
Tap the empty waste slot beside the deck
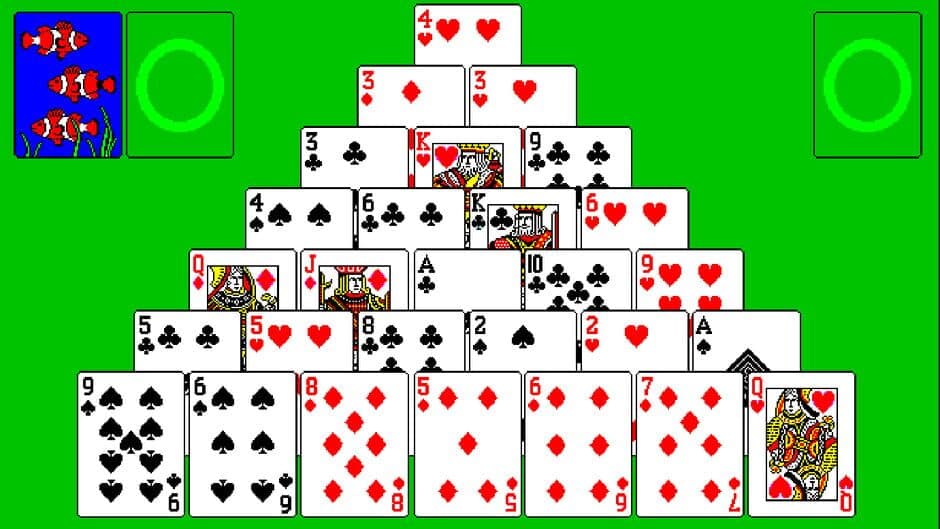tap(180, 85)
